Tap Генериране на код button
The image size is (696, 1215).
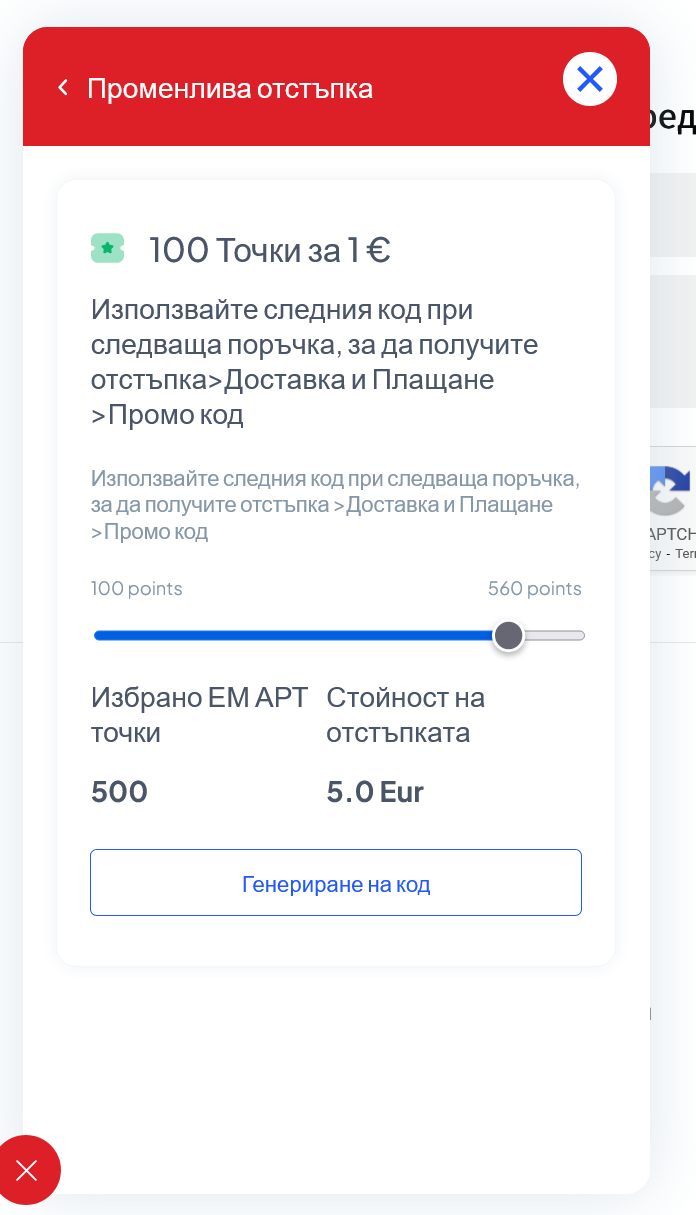(336, 883)
